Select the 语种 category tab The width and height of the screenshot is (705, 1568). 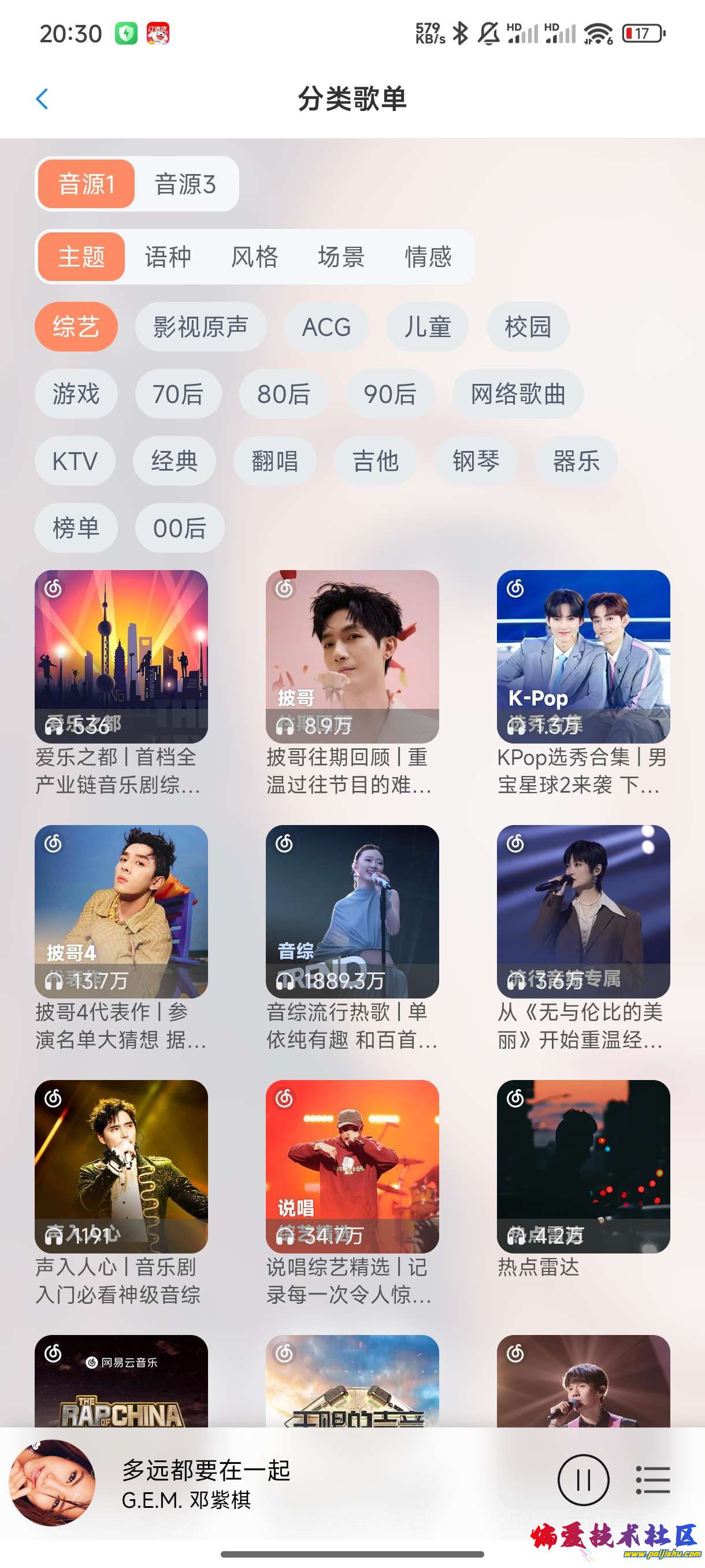pos(168,256)
